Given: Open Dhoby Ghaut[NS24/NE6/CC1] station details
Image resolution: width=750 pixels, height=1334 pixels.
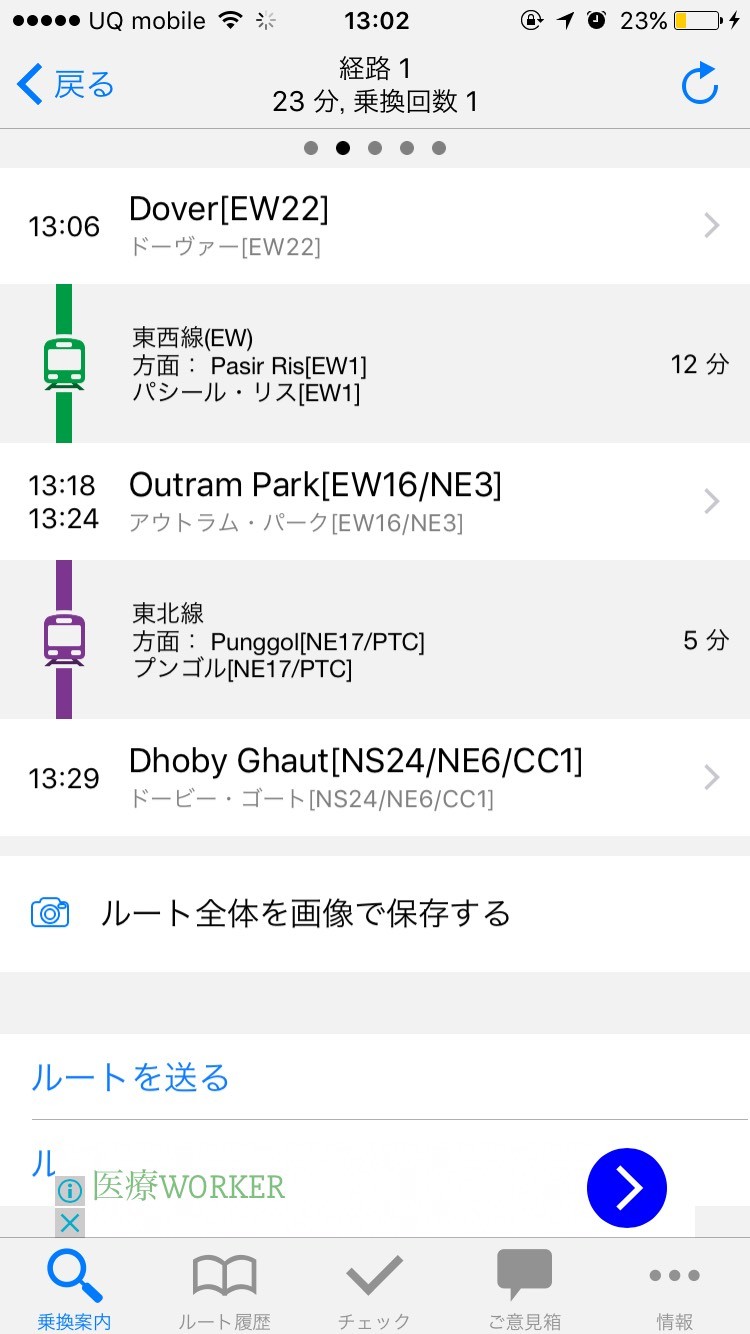Looking at the screenshot, I should click(375, 778).
